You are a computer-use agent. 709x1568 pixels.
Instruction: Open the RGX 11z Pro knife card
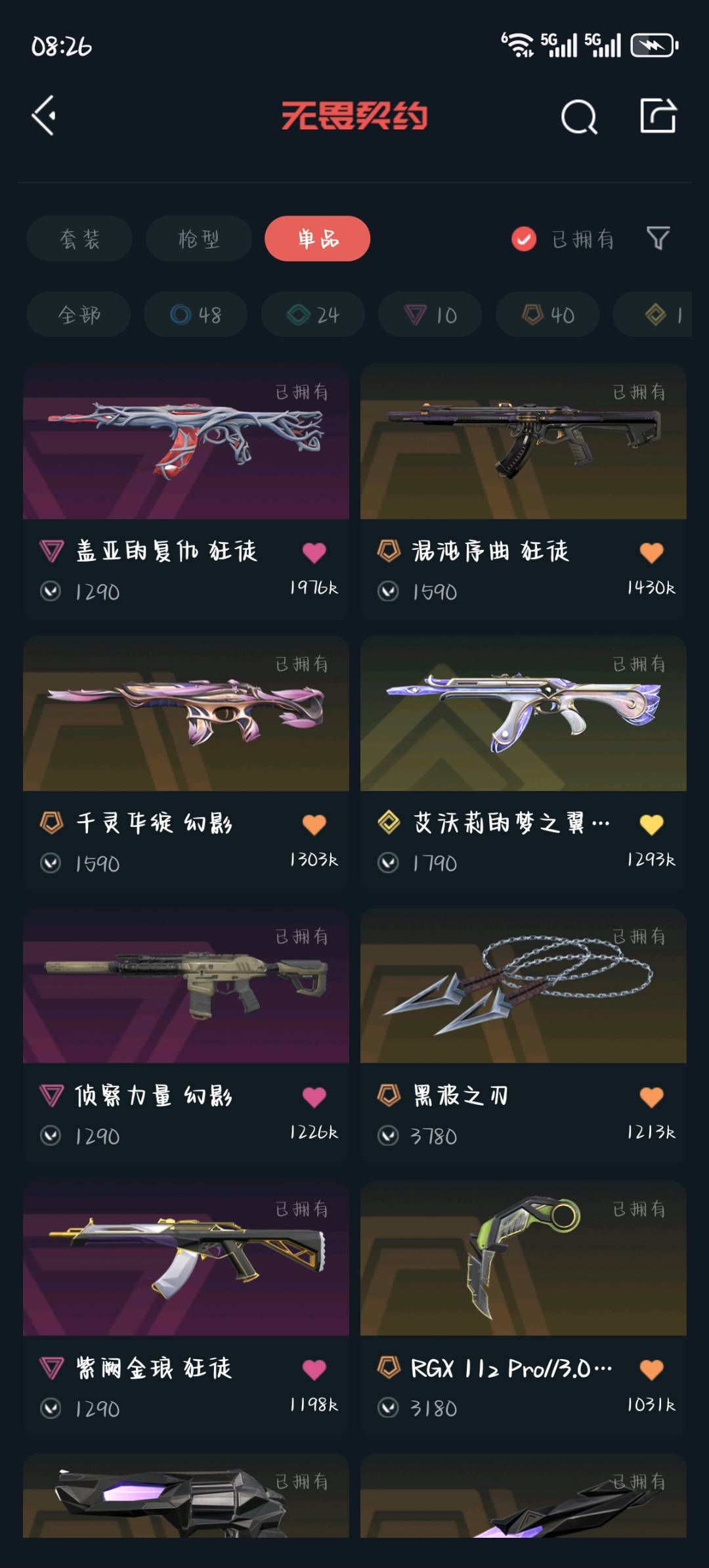click(523, 1308)
